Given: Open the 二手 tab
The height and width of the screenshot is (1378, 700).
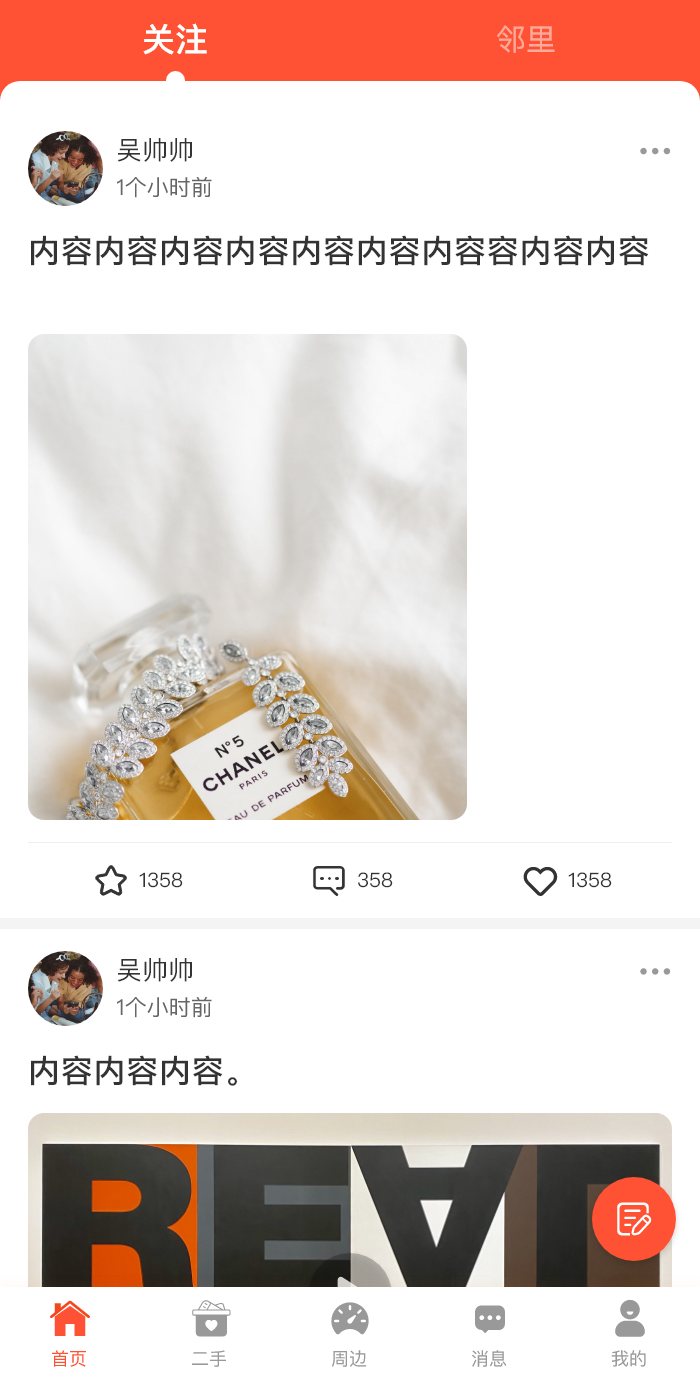Looking at the screenshot, I should [210, 1333].
